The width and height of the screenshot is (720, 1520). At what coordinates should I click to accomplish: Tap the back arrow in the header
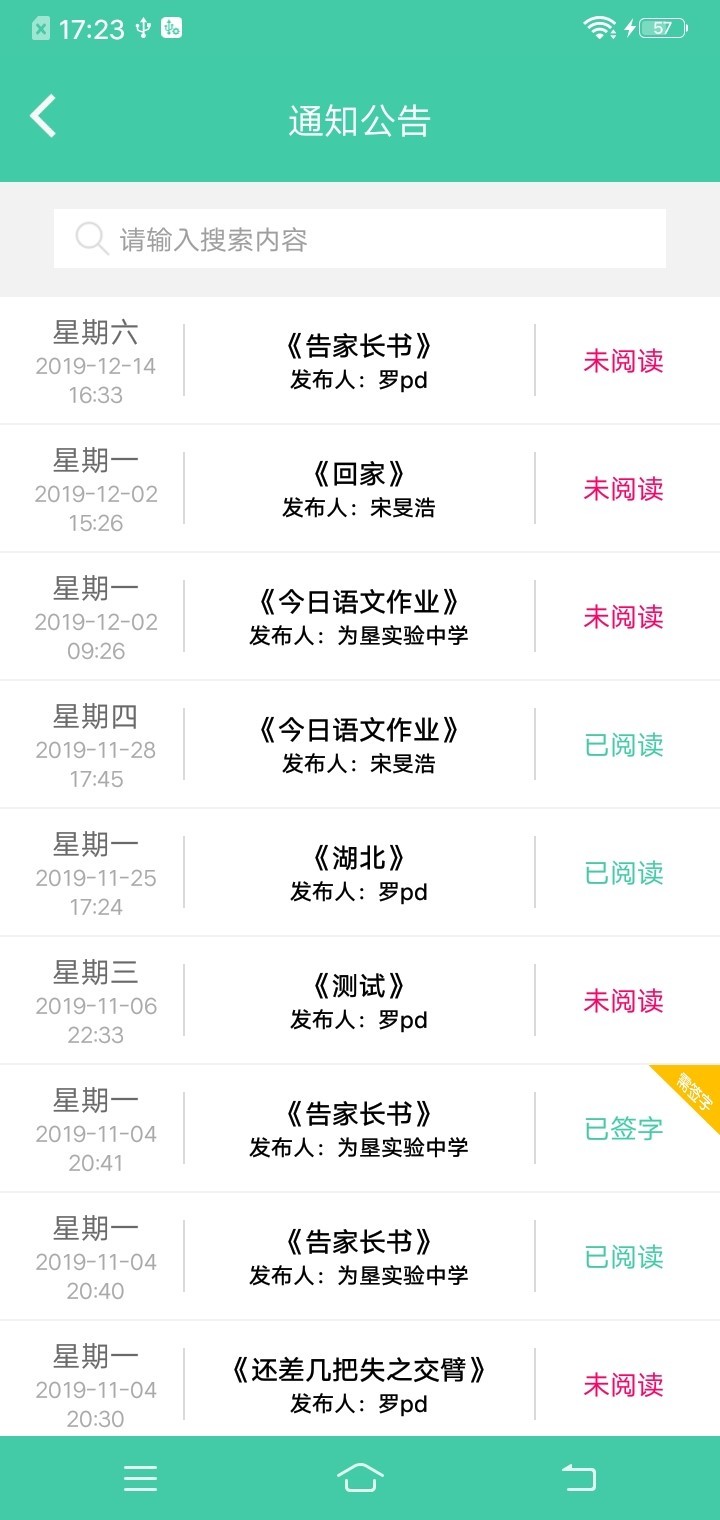point(42,115)
